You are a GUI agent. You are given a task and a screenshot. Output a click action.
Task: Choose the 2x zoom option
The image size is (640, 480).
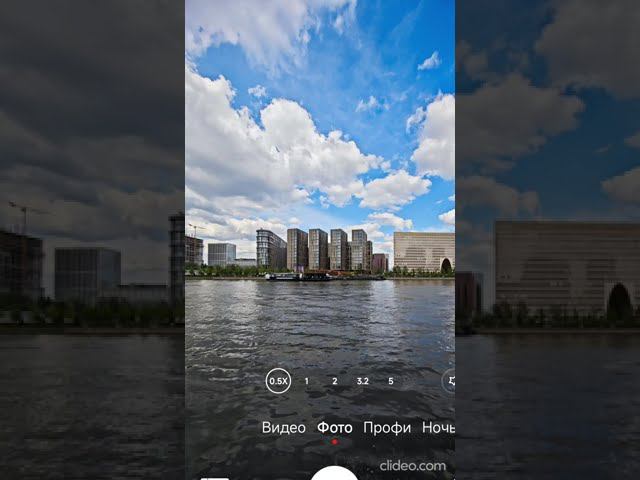(x=335, y=381)
